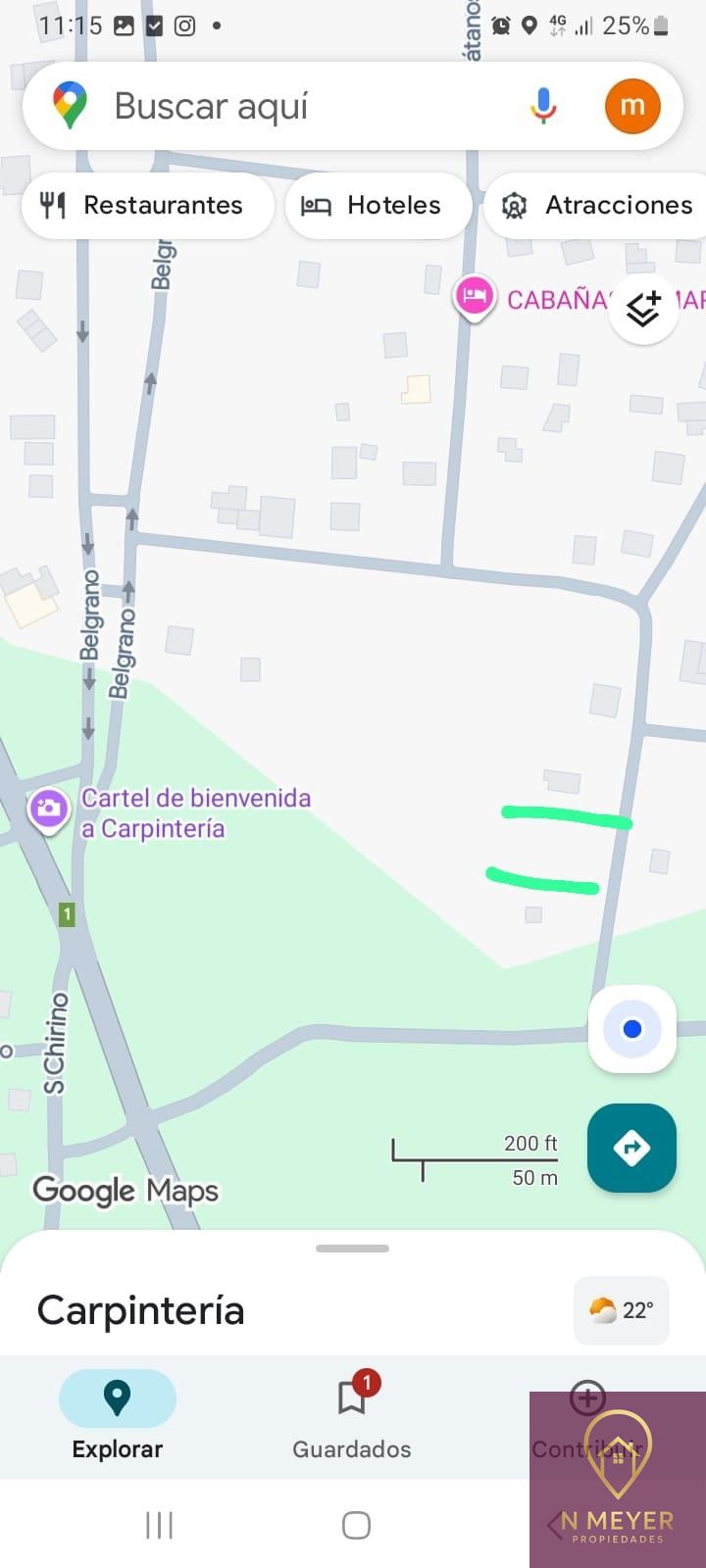This screenshot has width=706, height=1568.
Task: Open directions with the teal arrow button
Action: click(631, 1148)
